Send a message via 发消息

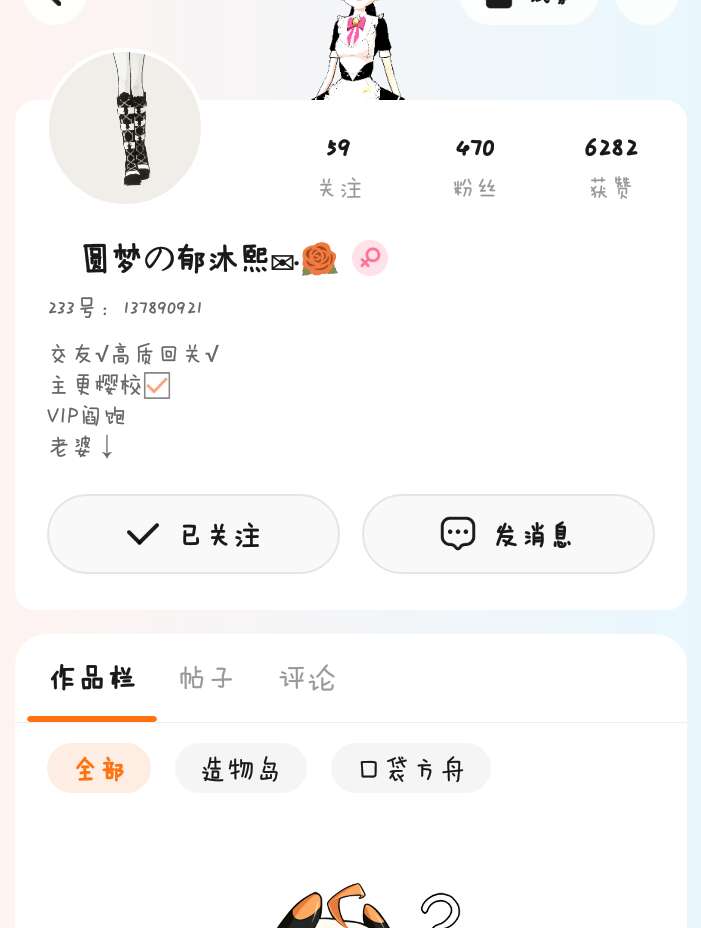pos(508,534)
